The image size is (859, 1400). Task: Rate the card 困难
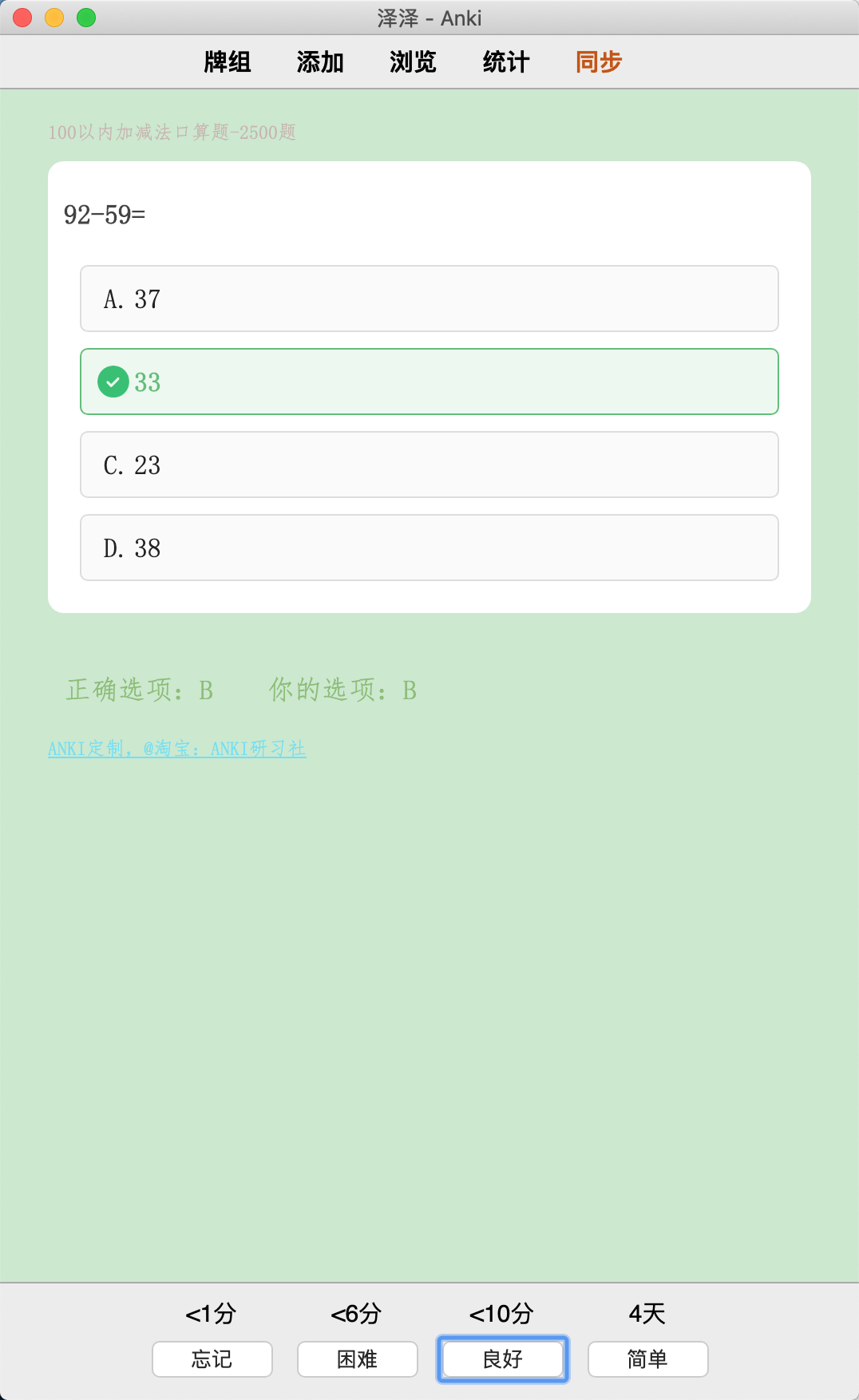click(358, 1358)
